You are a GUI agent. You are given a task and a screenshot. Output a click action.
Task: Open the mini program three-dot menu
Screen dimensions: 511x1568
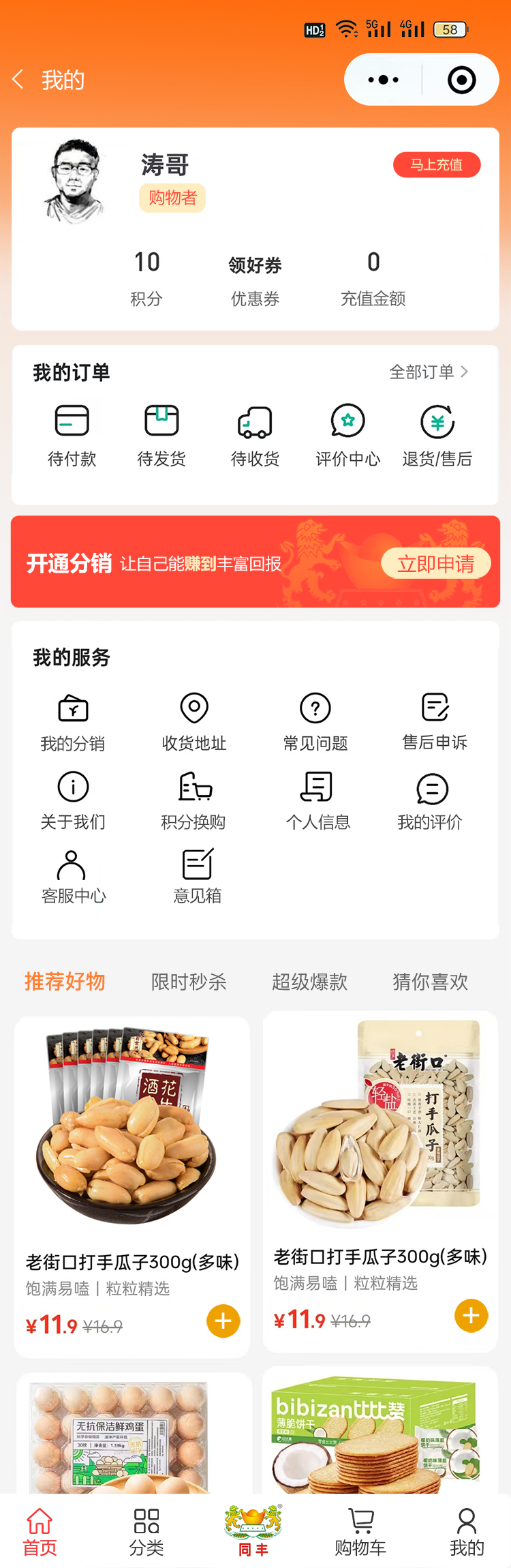pos(383,80)
